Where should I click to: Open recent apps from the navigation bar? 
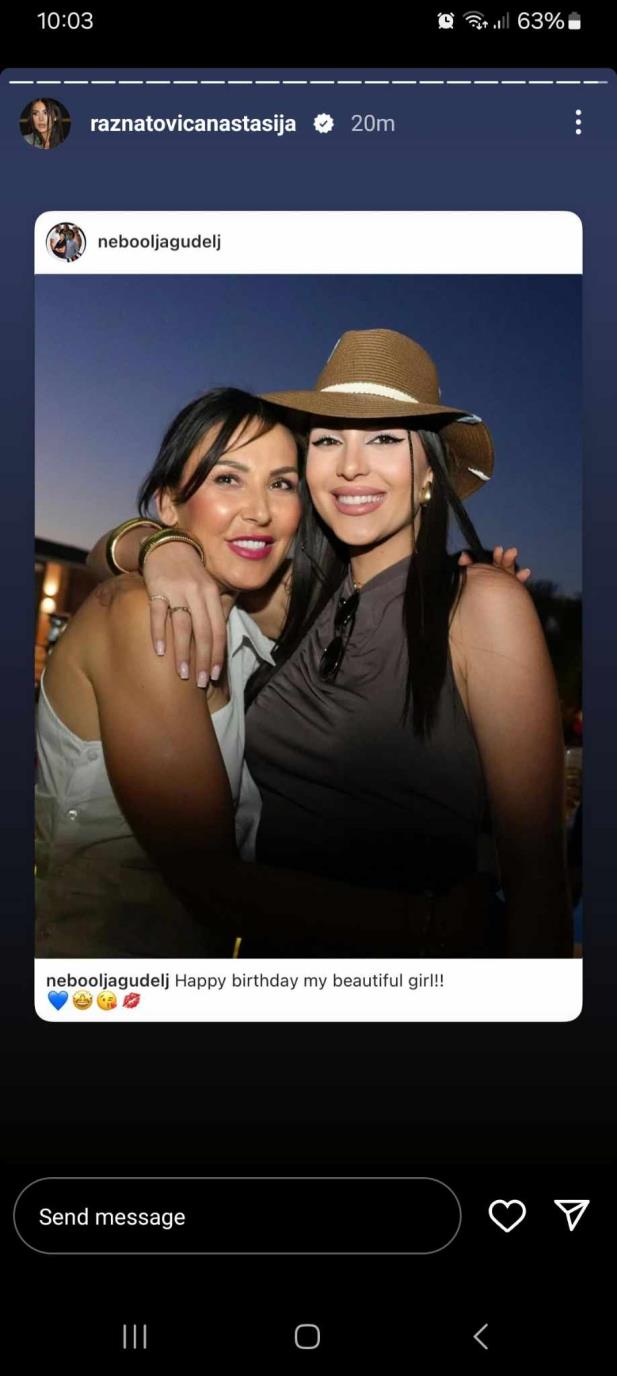135,1336
